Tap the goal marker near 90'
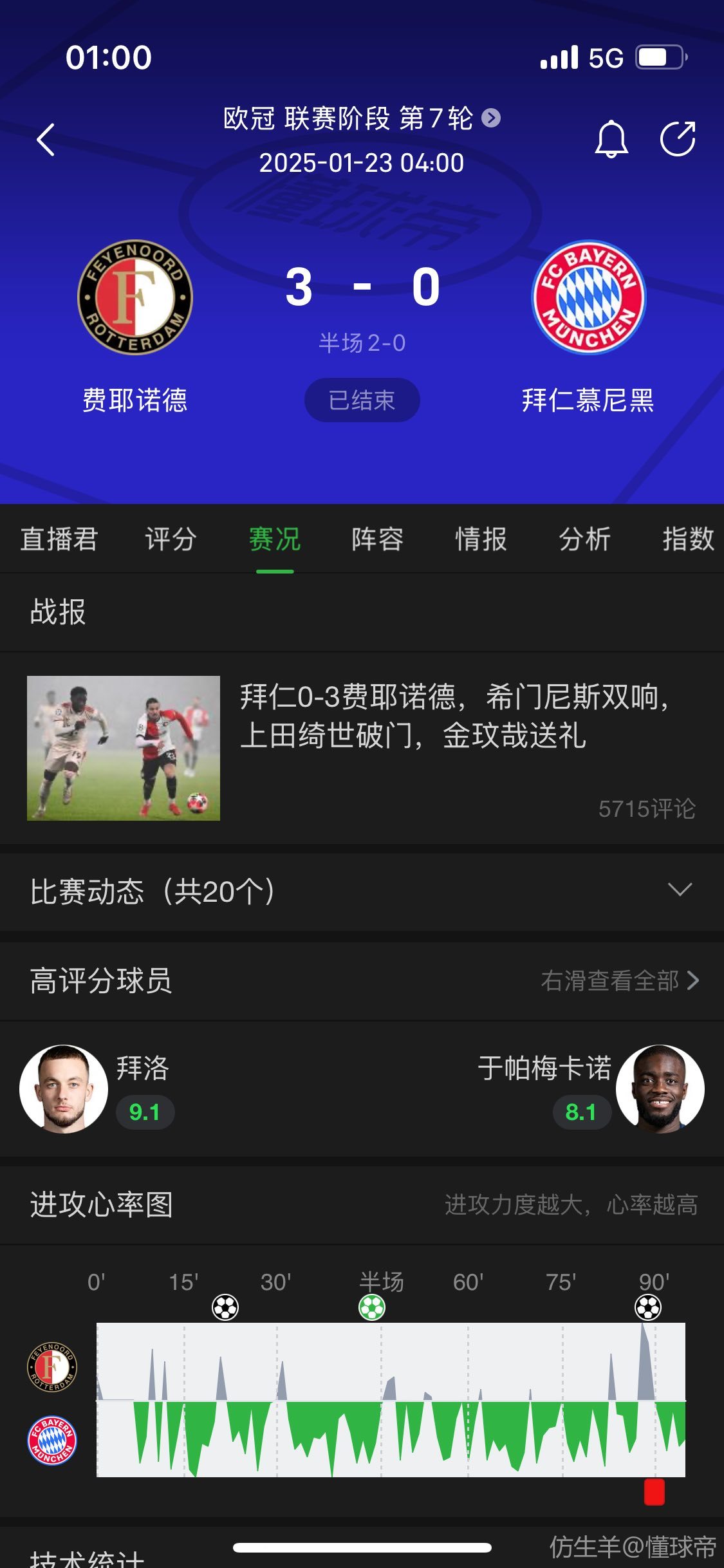Screen dimensions: 724x1568 pyautogui.click(x=647, y=1307)
